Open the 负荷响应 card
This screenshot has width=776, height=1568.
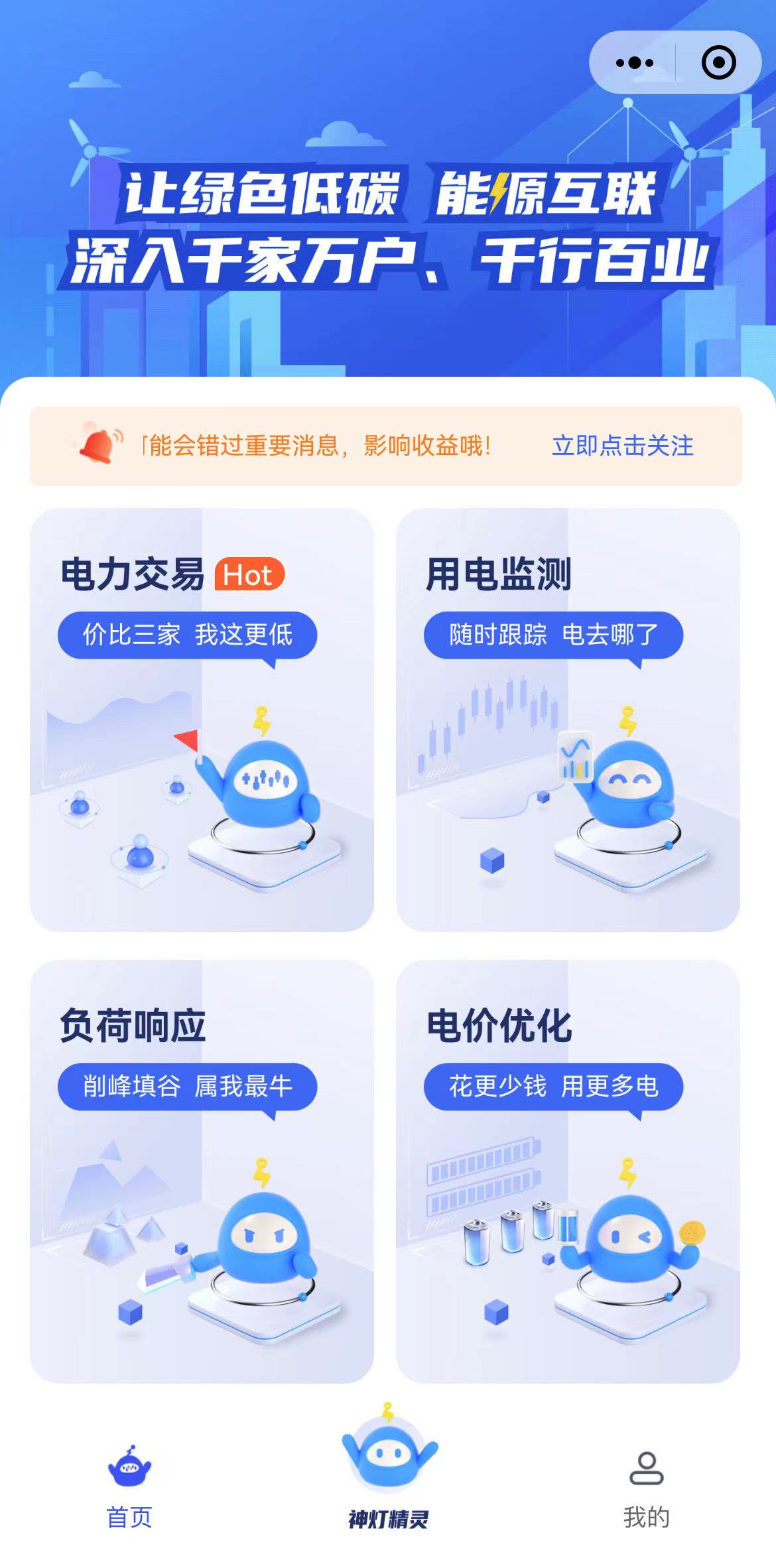202,1171
